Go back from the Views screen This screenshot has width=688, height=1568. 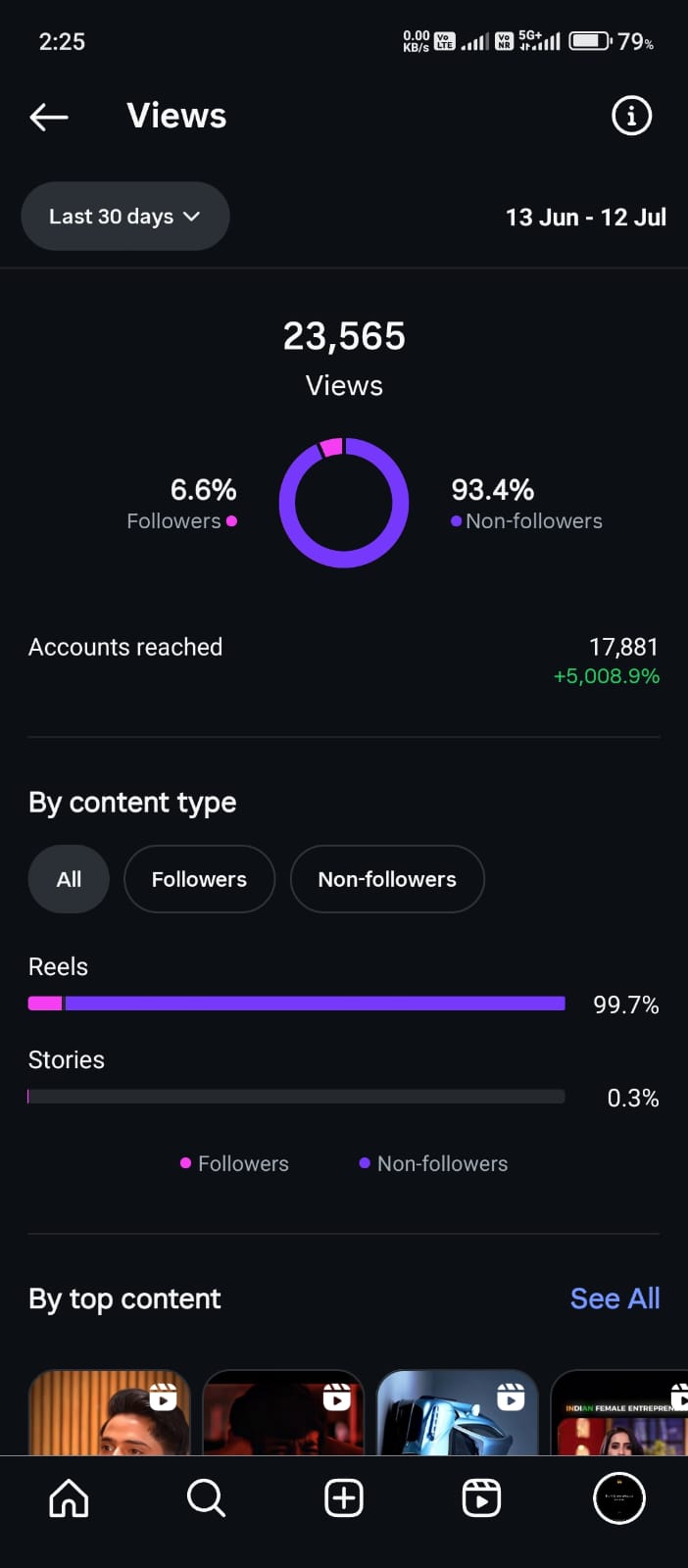point(49,117)
